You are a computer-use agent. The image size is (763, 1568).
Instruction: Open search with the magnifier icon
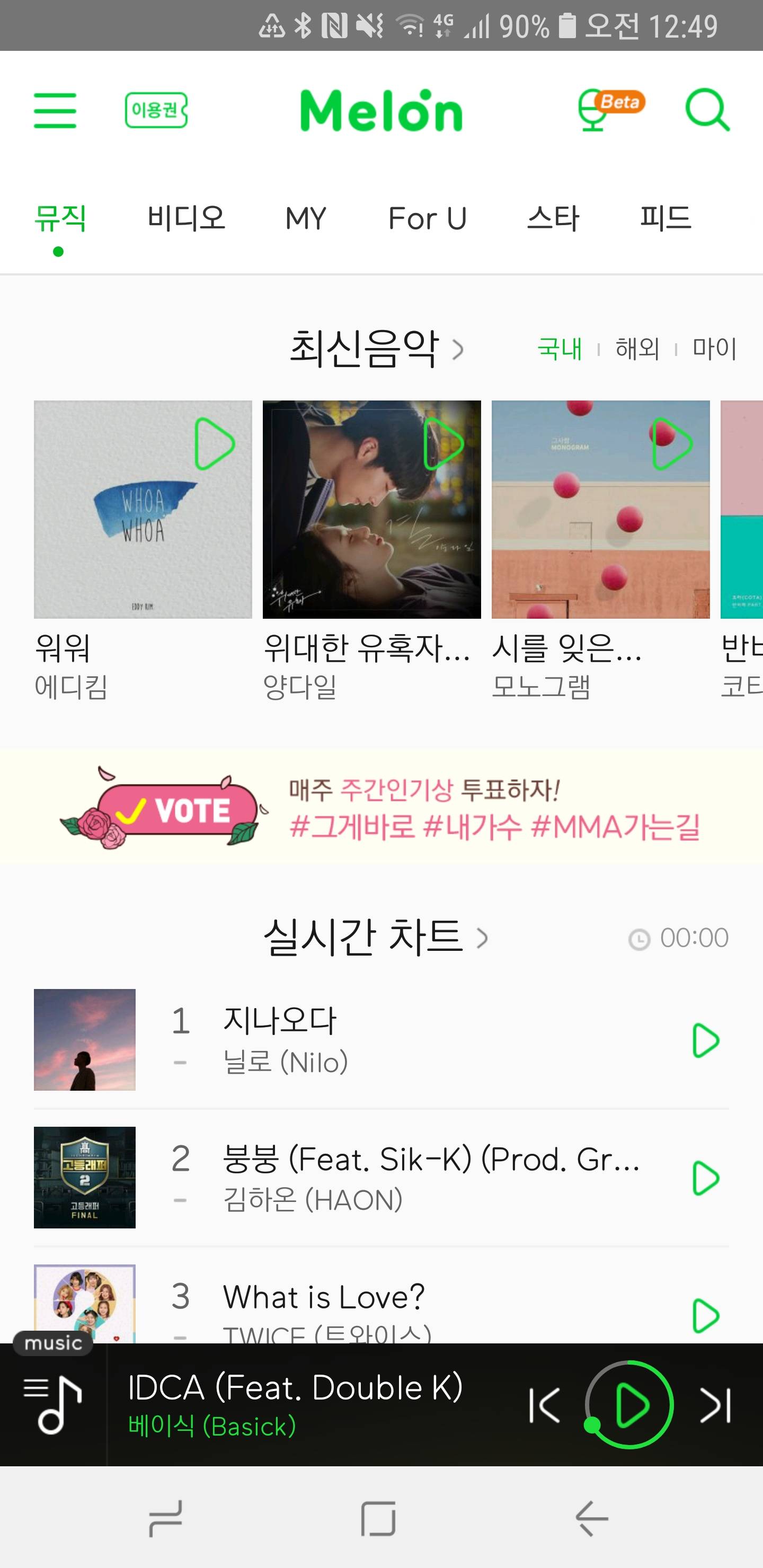coord(707,110)
